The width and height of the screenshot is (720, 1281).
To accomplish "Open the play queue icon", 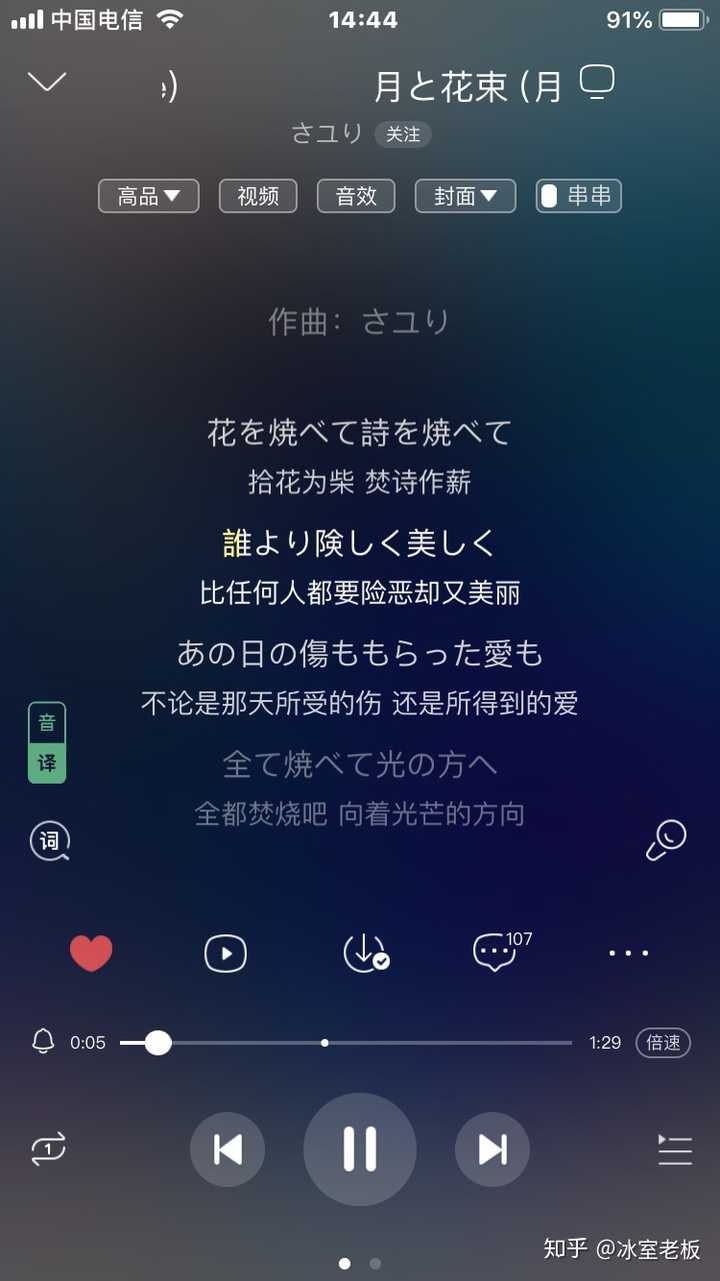I will 675,1149.
